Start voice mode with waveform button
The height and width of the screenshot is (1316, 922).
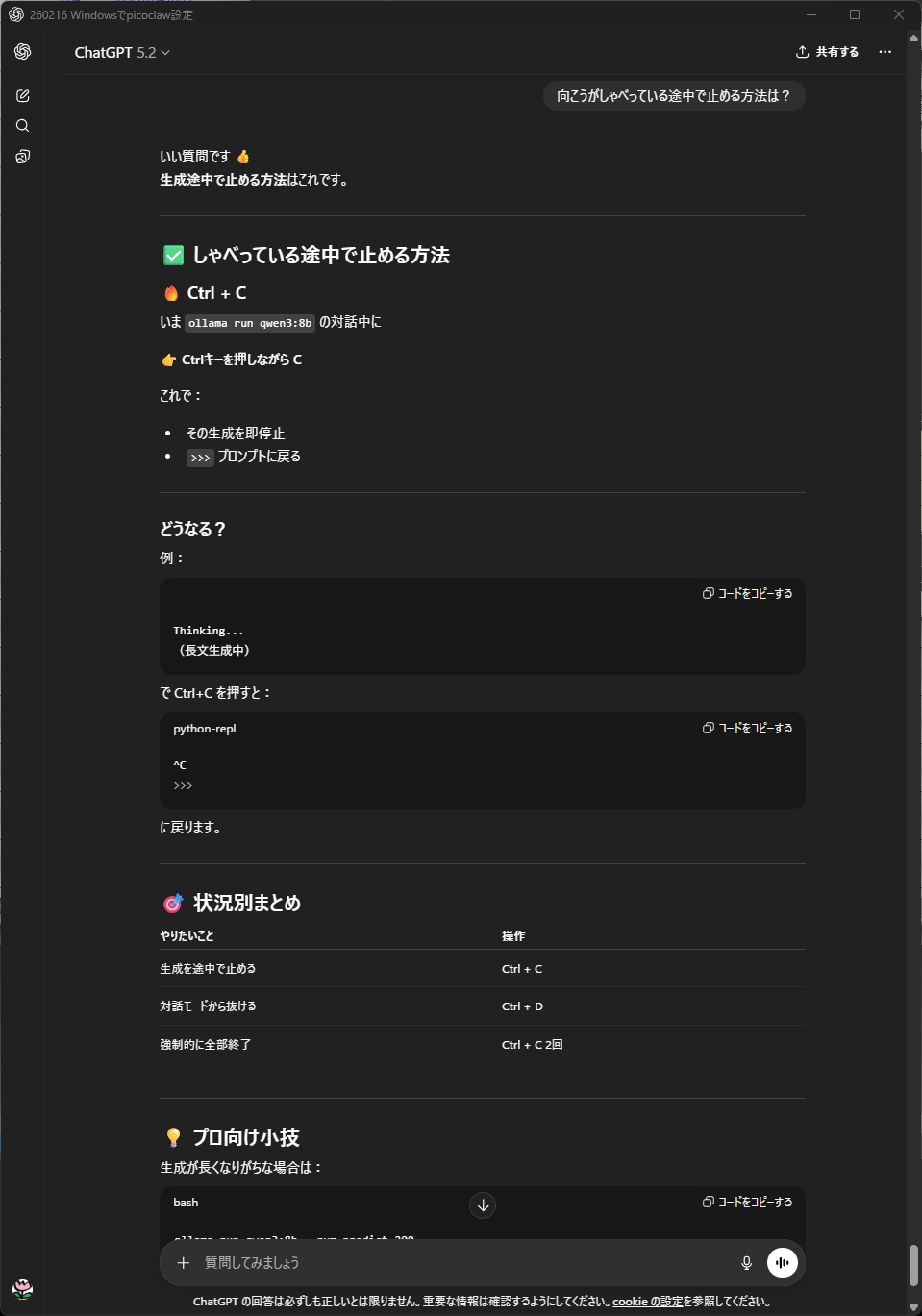[x=783, y=1262]
